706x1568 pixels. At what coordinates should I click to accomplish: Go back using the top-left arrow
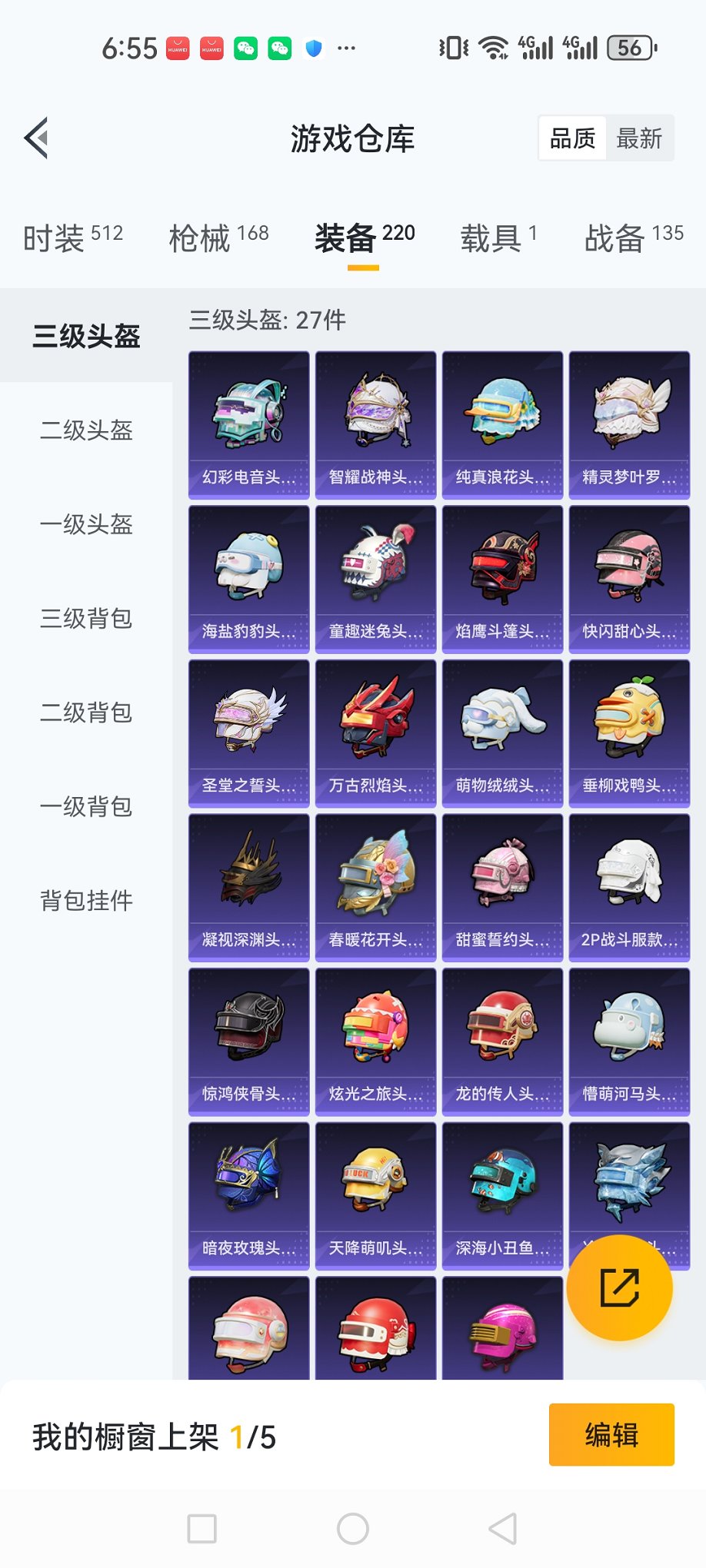(36, 138)
